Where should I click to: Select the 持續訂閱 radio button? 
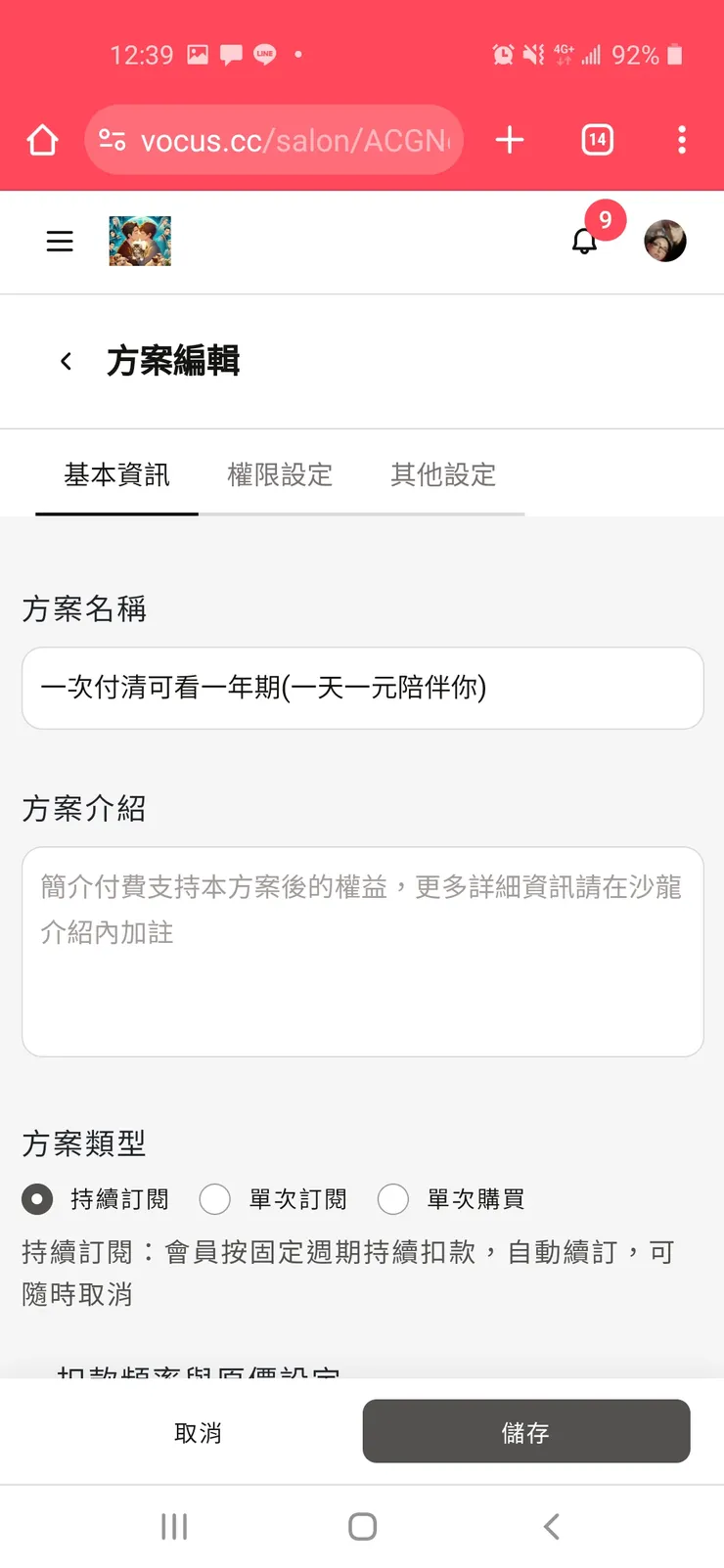(37, 1198)
